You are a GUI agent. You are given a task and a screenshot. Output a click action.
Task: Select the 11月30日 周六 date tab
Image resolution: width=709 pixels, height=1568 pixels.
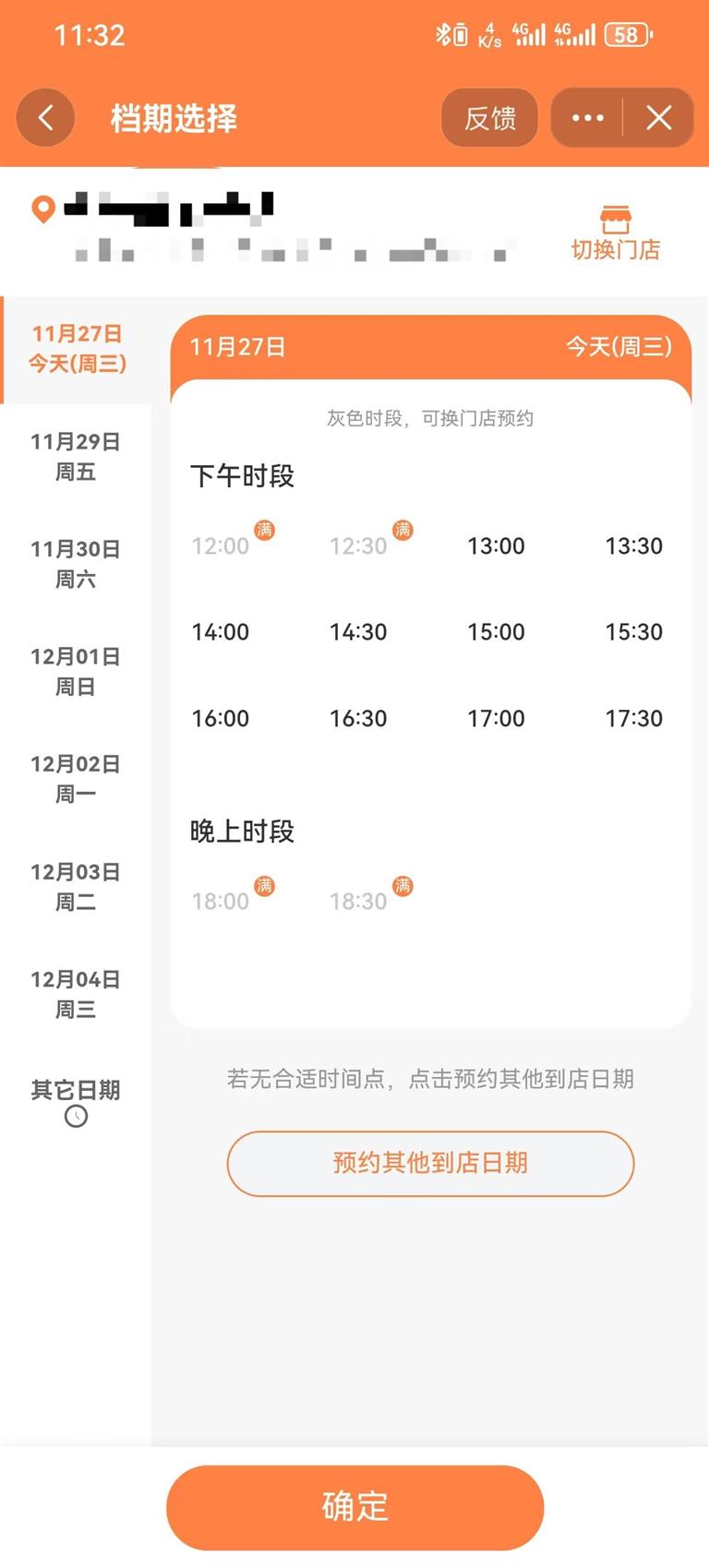click(x=76, y=564)
